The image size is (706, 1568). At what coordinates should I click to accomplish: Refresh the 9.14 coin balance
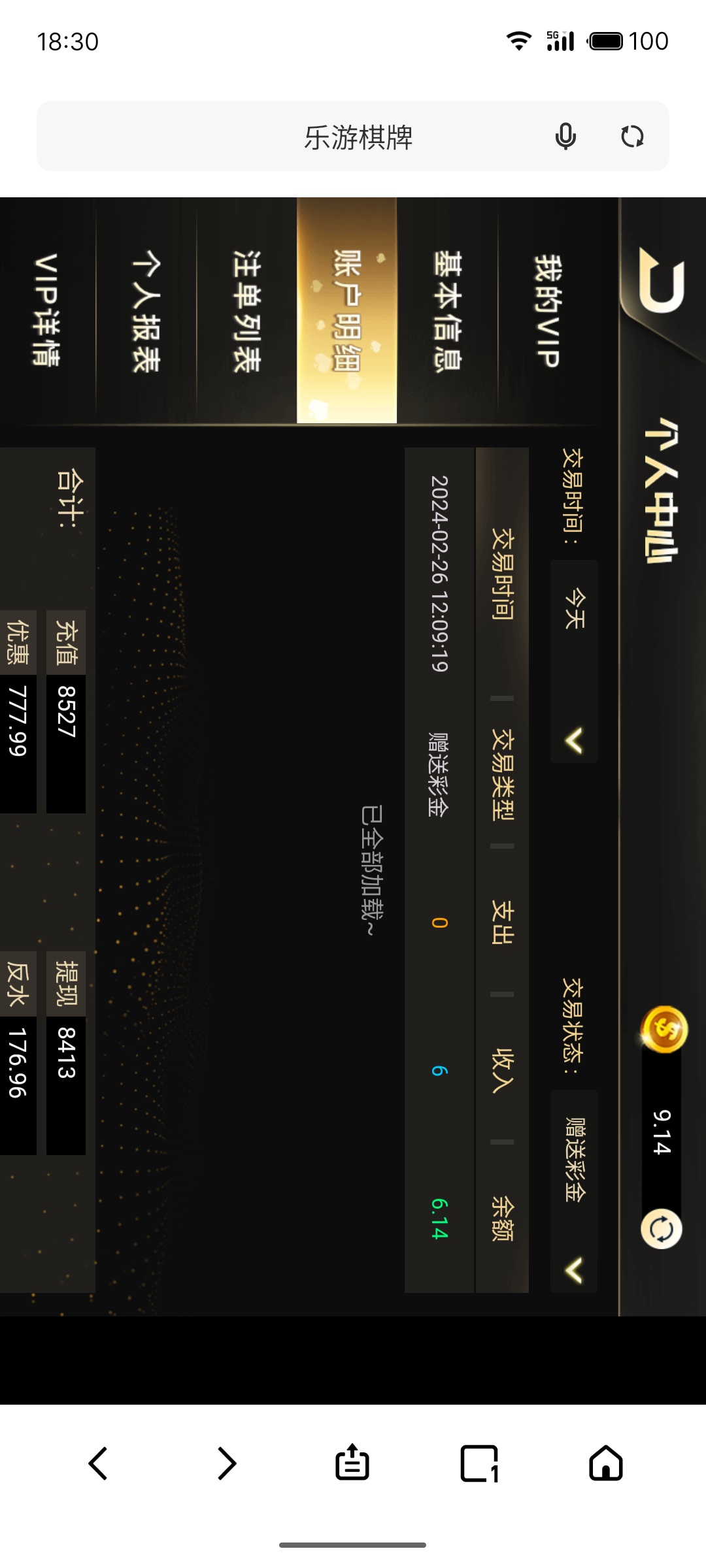[x=661, y=1229]
